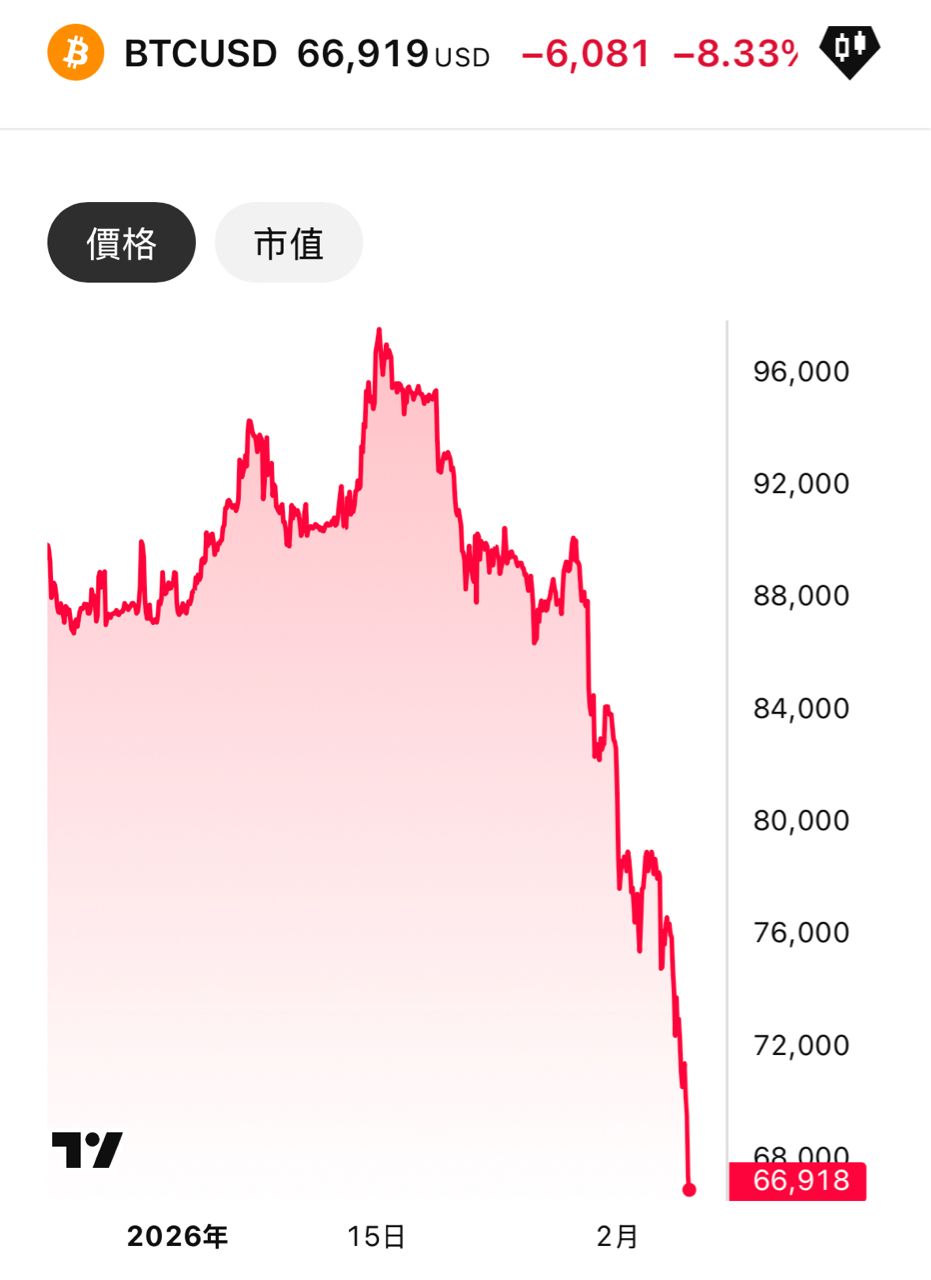Open the candlestick full chart icon
This screenshot has width=931, height=1280.
[849, 50]
